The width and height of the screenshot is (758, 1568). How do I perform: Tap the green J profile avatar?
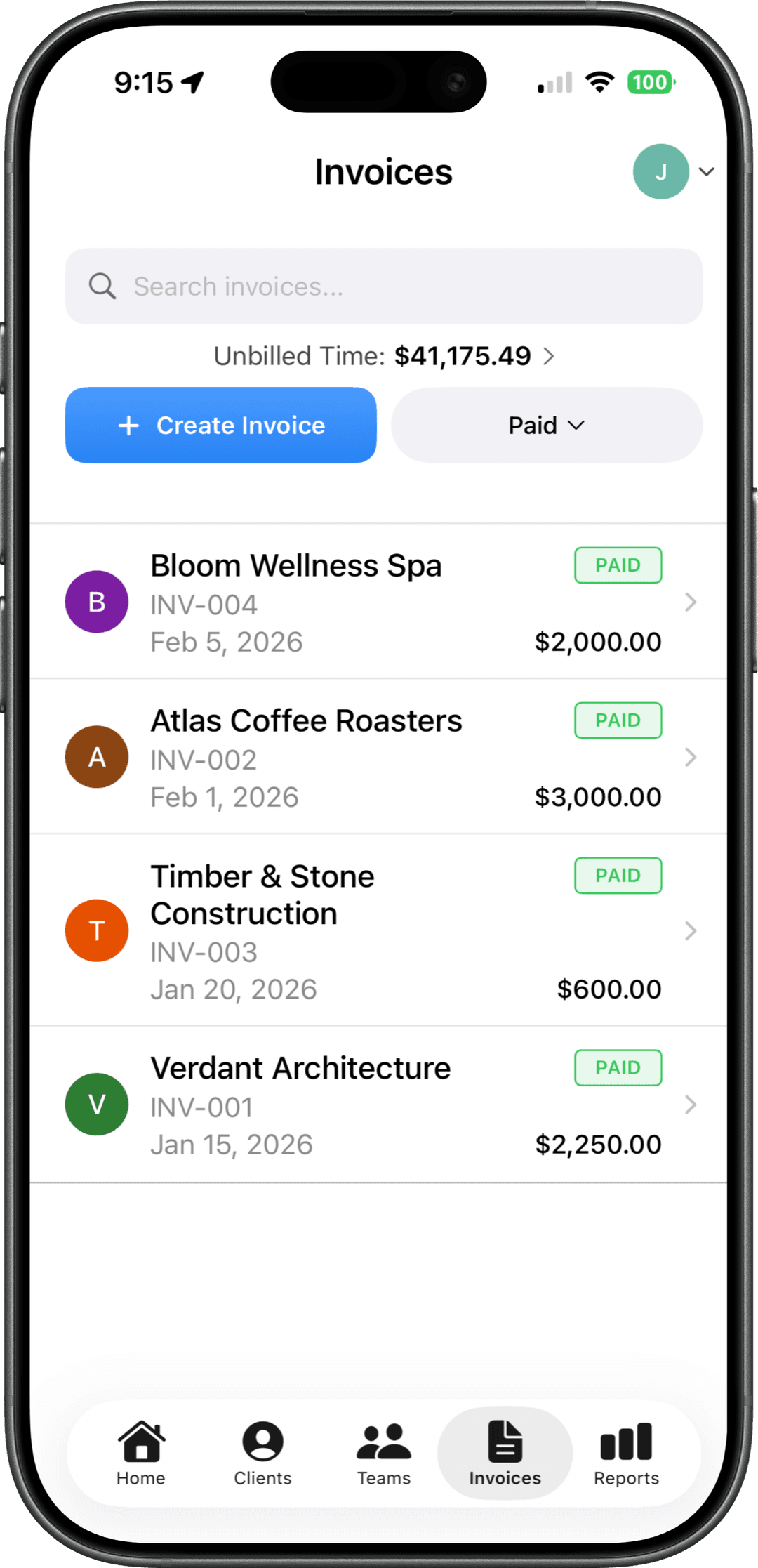click(660, 171)
